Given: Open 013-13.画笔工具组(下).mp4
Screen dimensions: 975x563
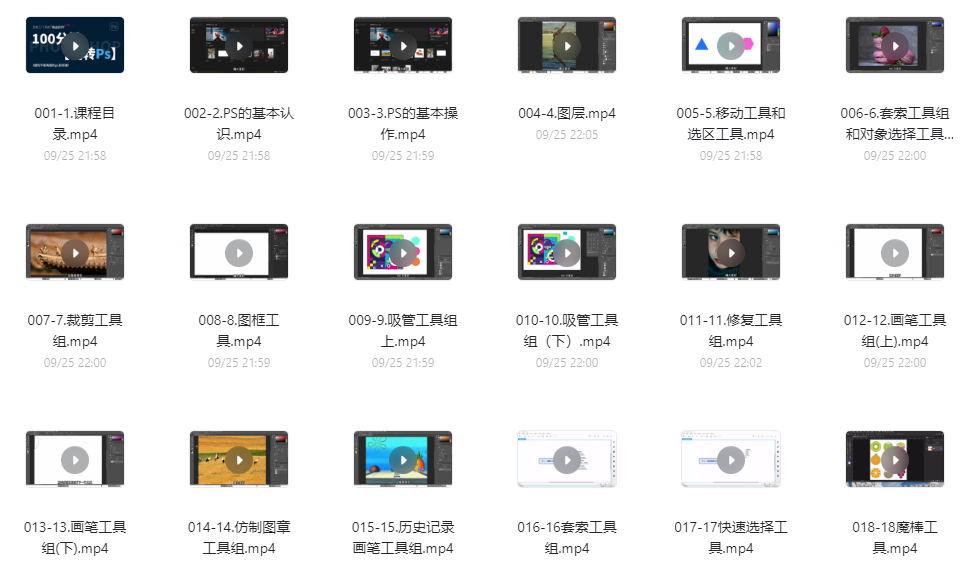Looking at the screenshot, I should [x=75, y=459].
